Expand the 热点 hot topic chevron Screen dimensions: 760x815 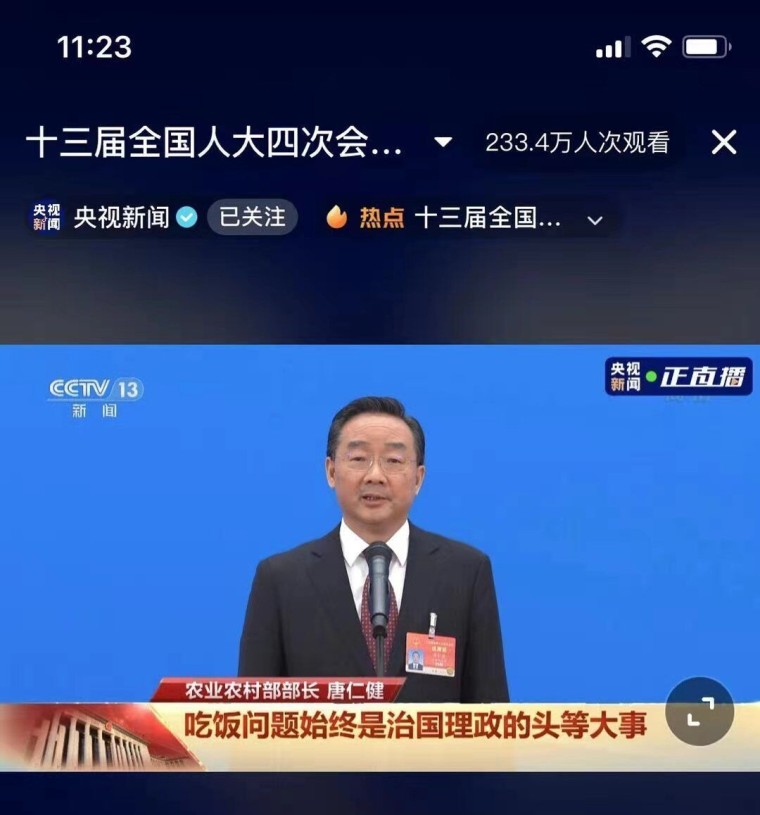pyautogui.click(x=595, y=220)
